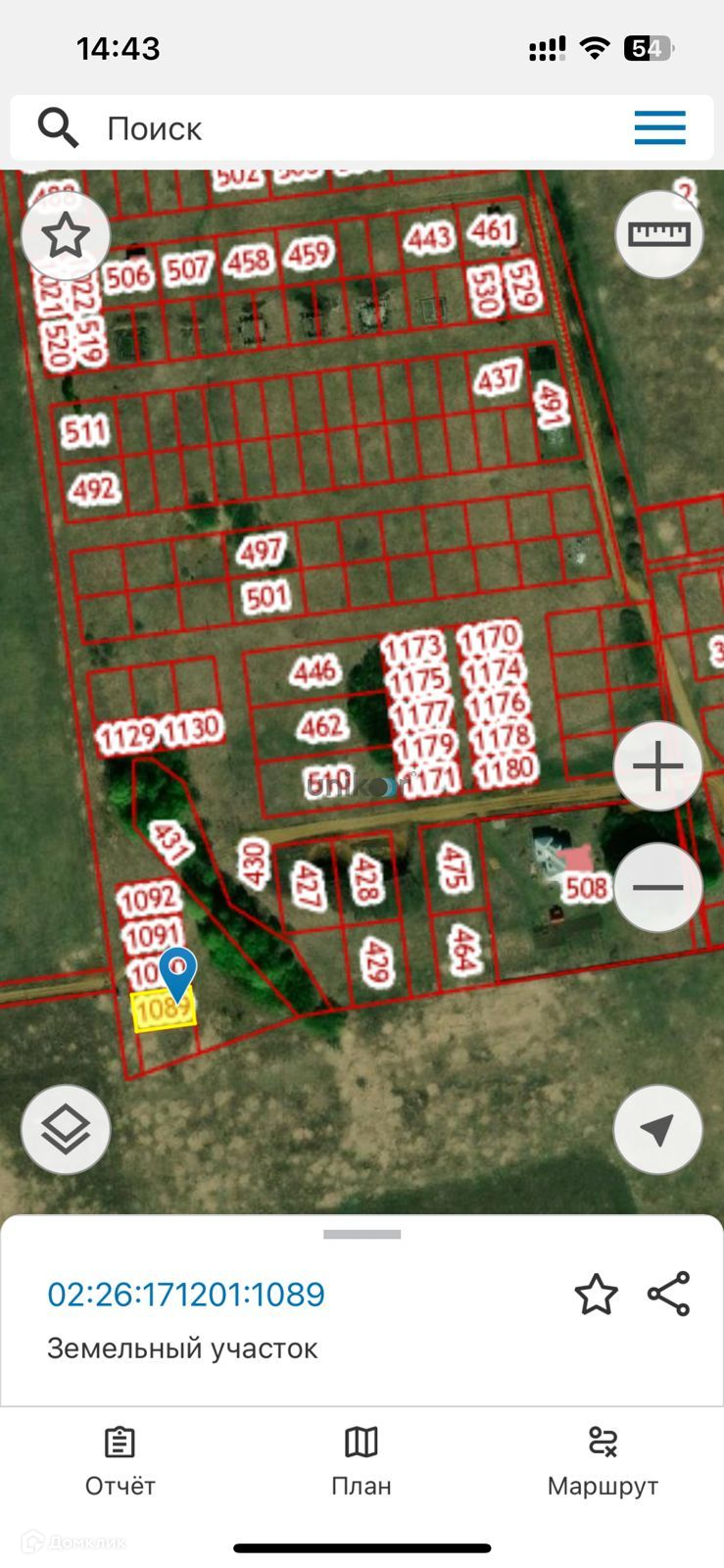The width and height of the screenshot is (724, 1568).
Task: Open favorites star on the map
Action: [x=66, y=236]
